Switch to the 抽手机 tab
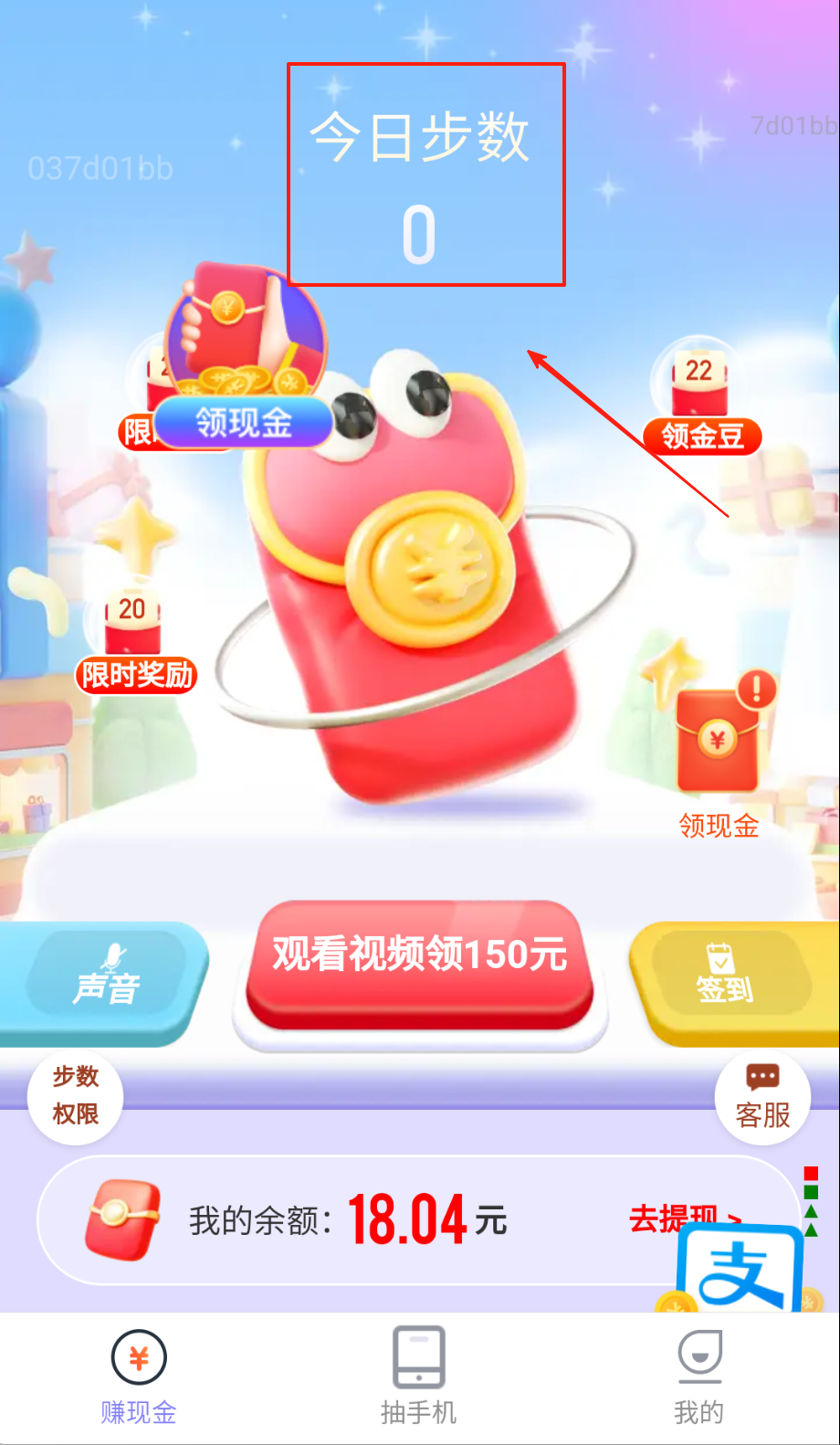The height and width of the screenshot is (1445, 840). tap(419, 1375)
